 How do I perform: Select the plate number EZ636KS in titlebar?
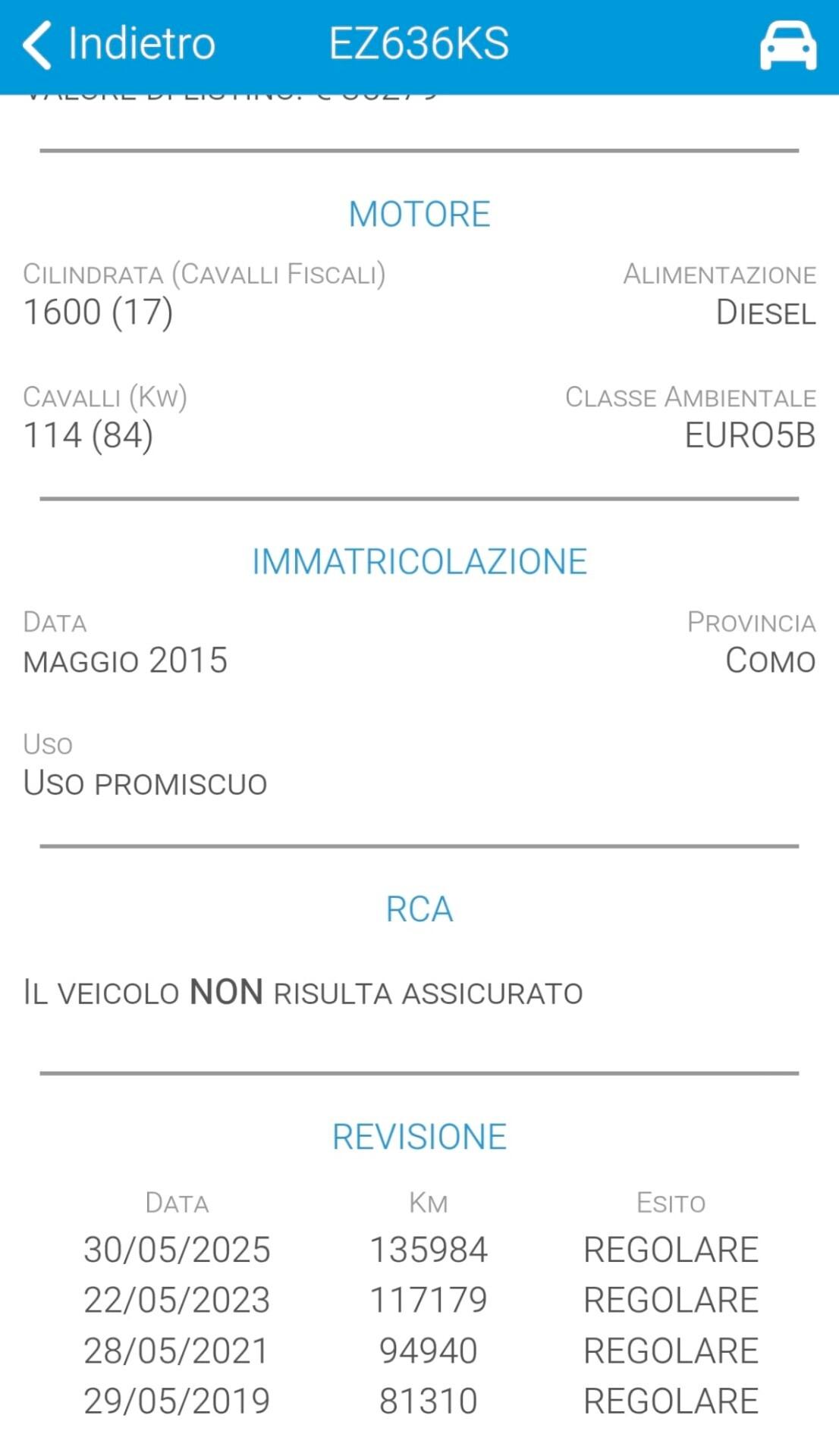tap(419, 43)
